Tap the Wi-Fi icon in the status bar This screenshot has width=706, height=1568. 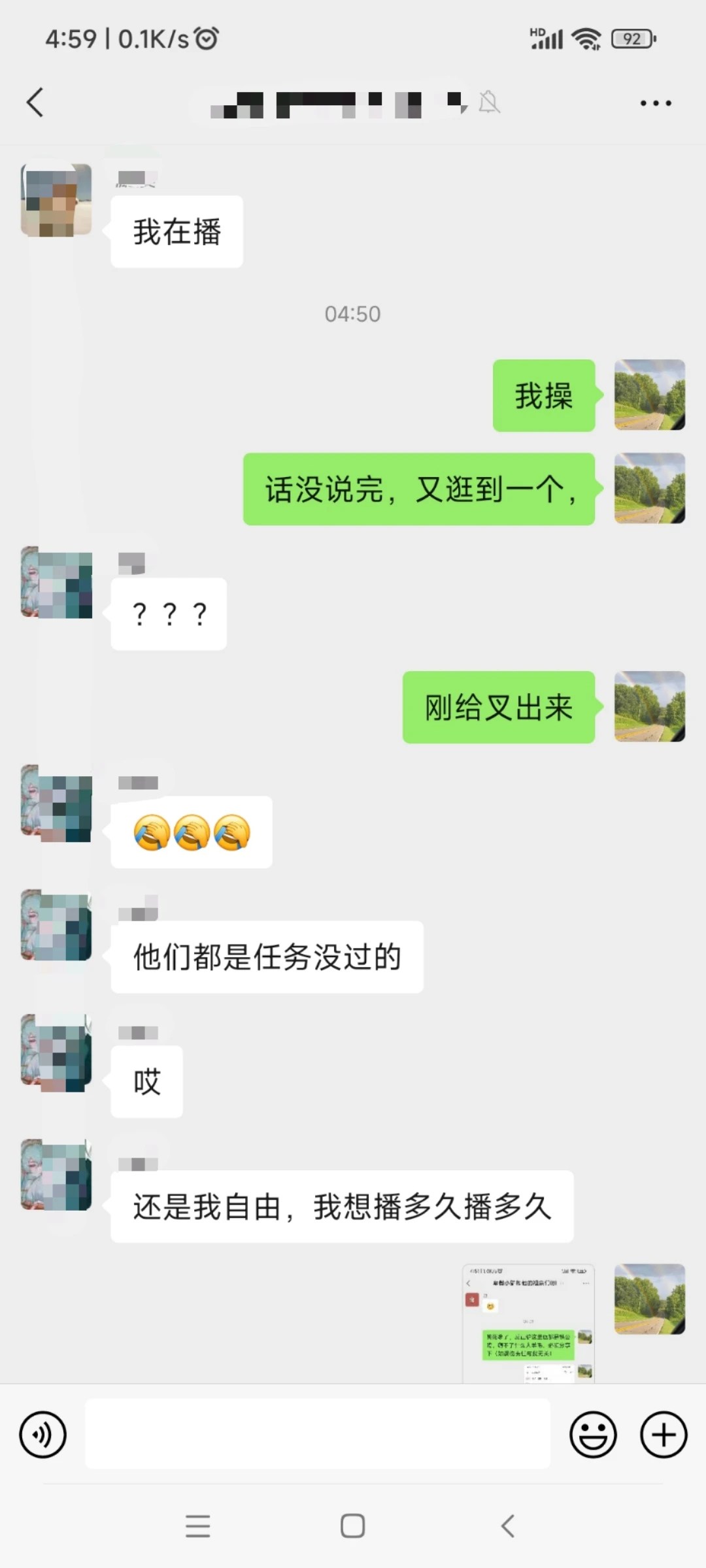[585, 39]
